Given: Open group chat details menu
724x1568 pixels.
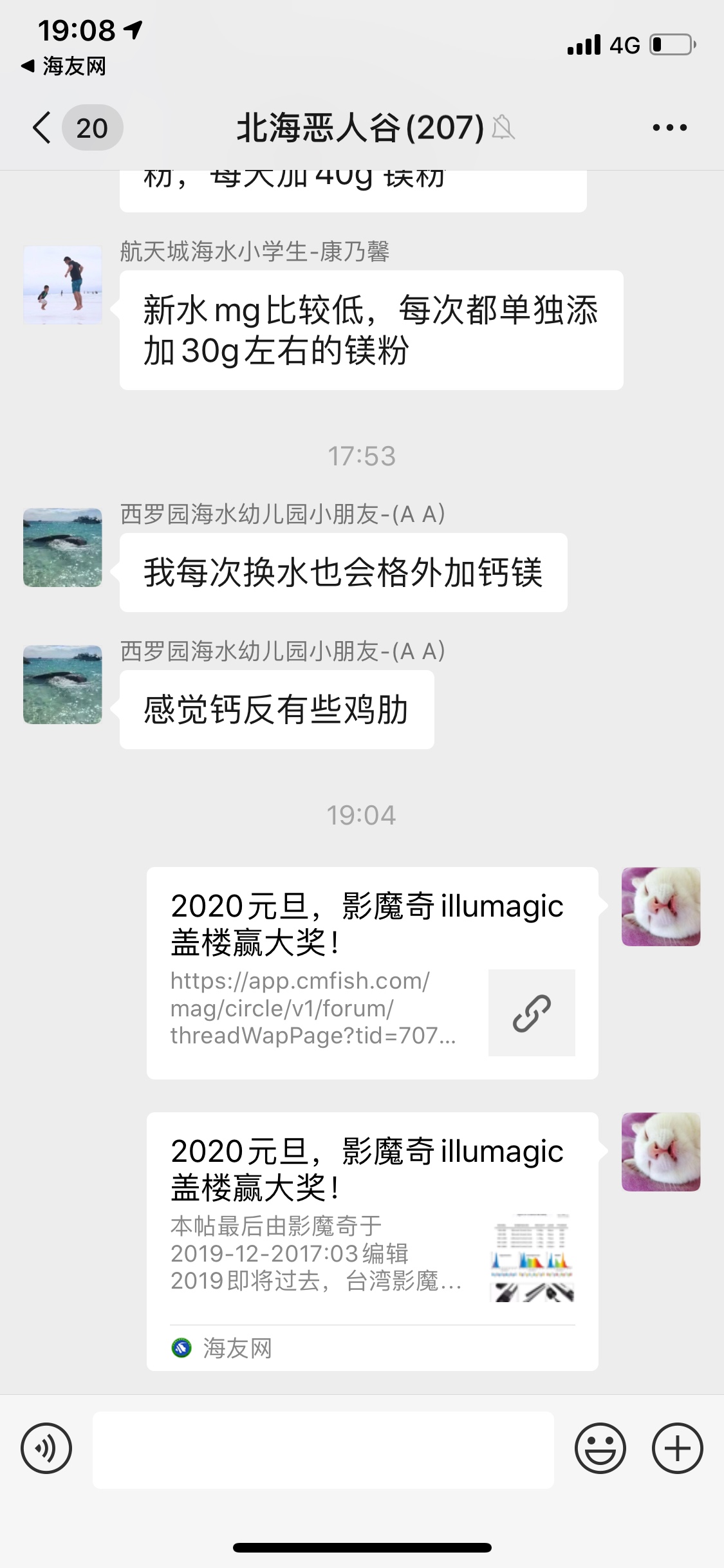Looking at the screenshot, I should point(669,127).
